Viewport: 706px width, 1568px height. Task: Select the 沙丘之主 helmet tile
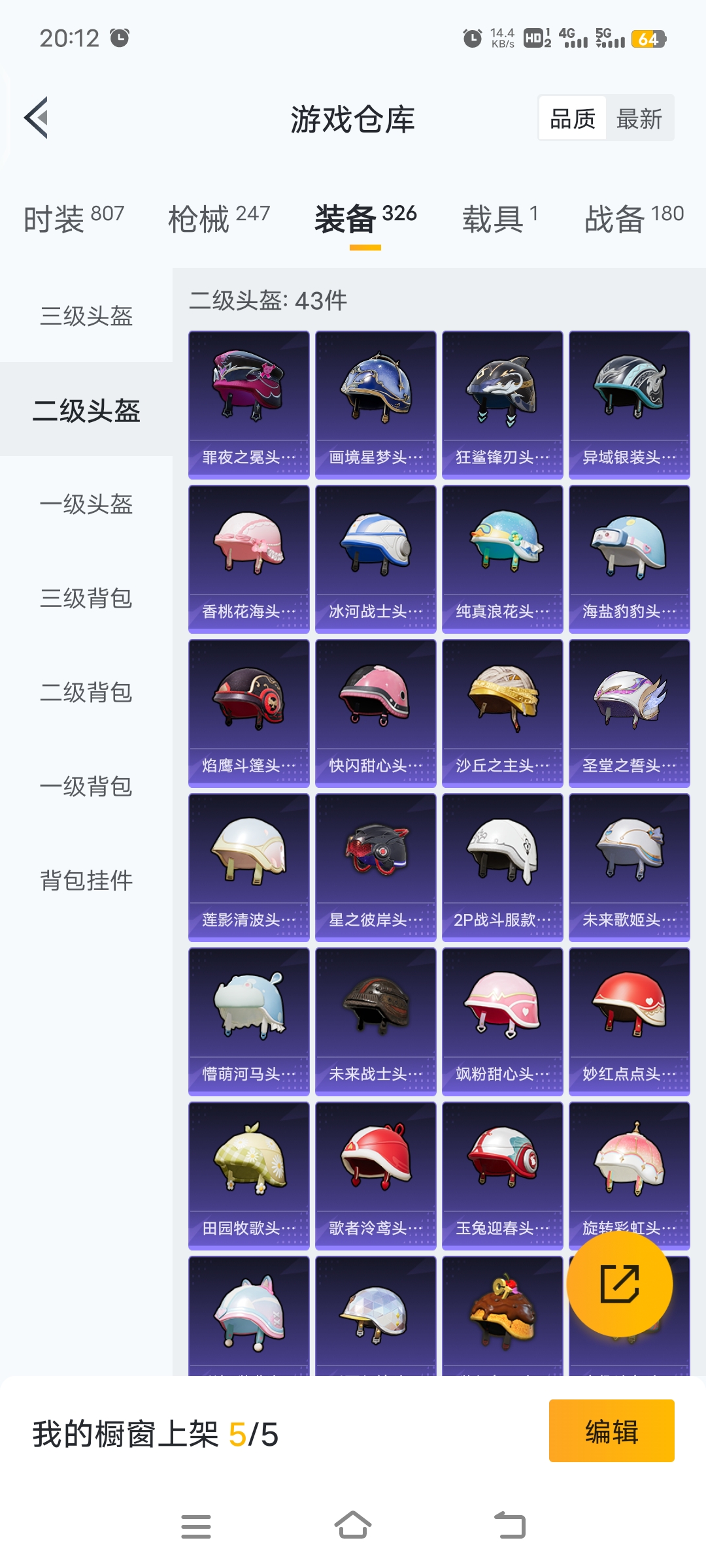point(502,713)
